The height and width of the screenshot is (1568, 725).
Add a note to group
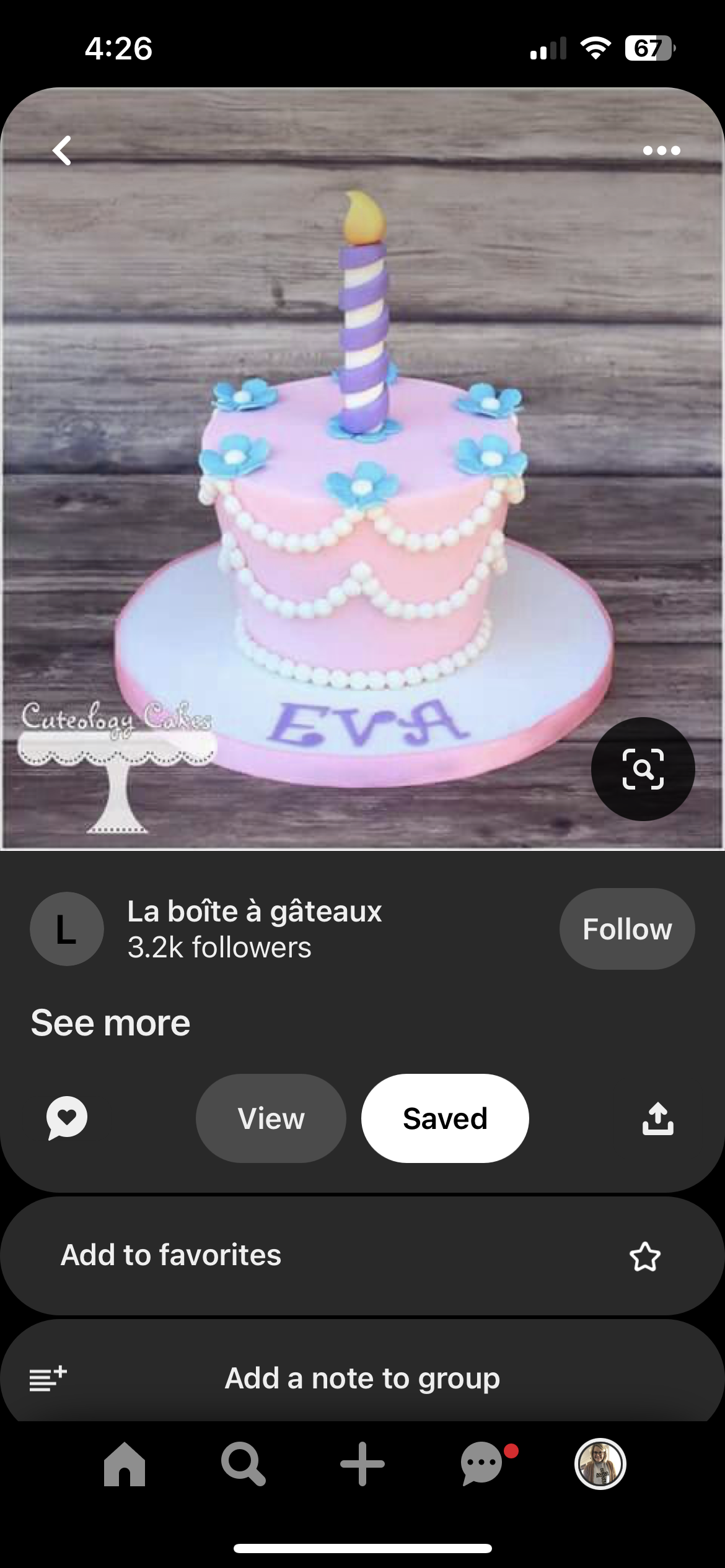coord(362,1379)
